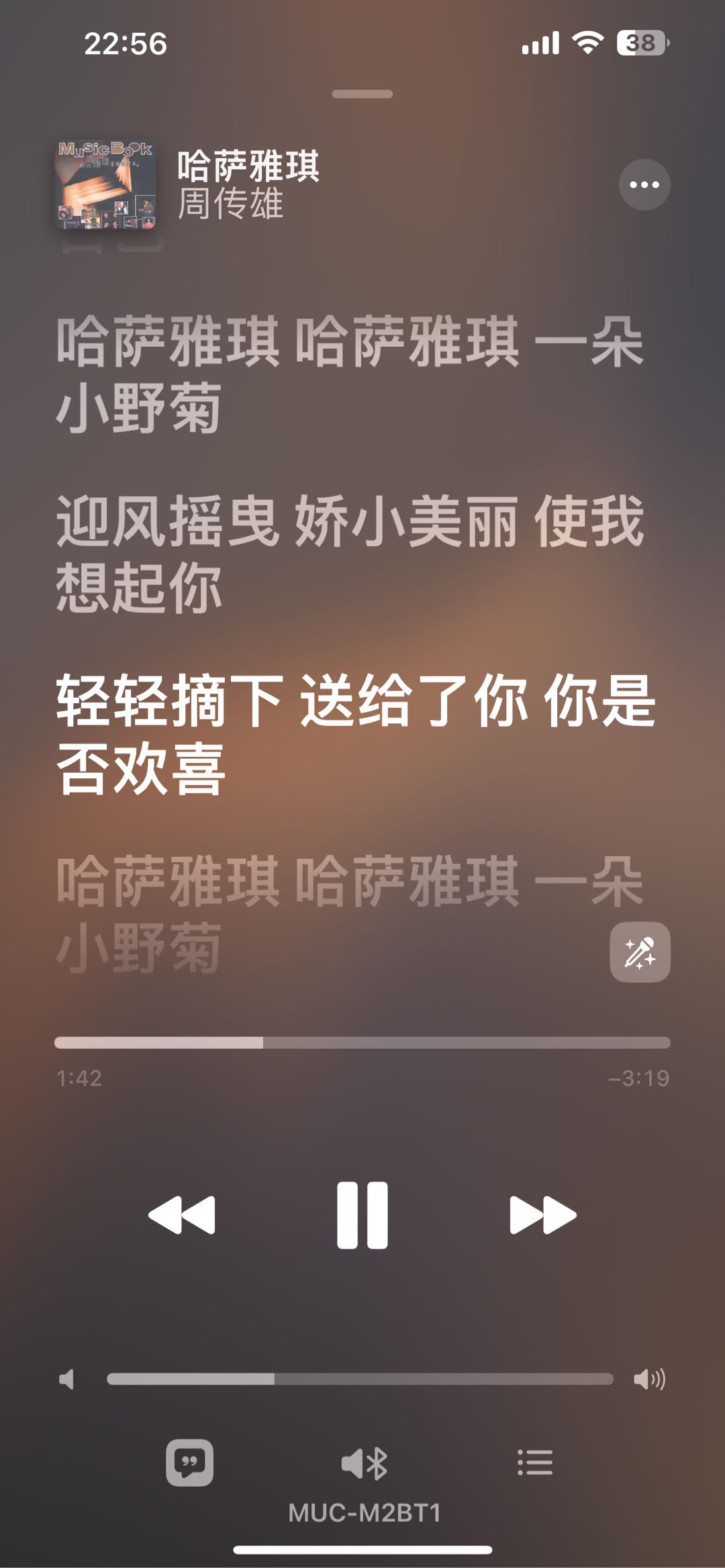Pause the current song
Image resolution: width=725 pixels, height=1568 pixels.
tap(362, 1215)
